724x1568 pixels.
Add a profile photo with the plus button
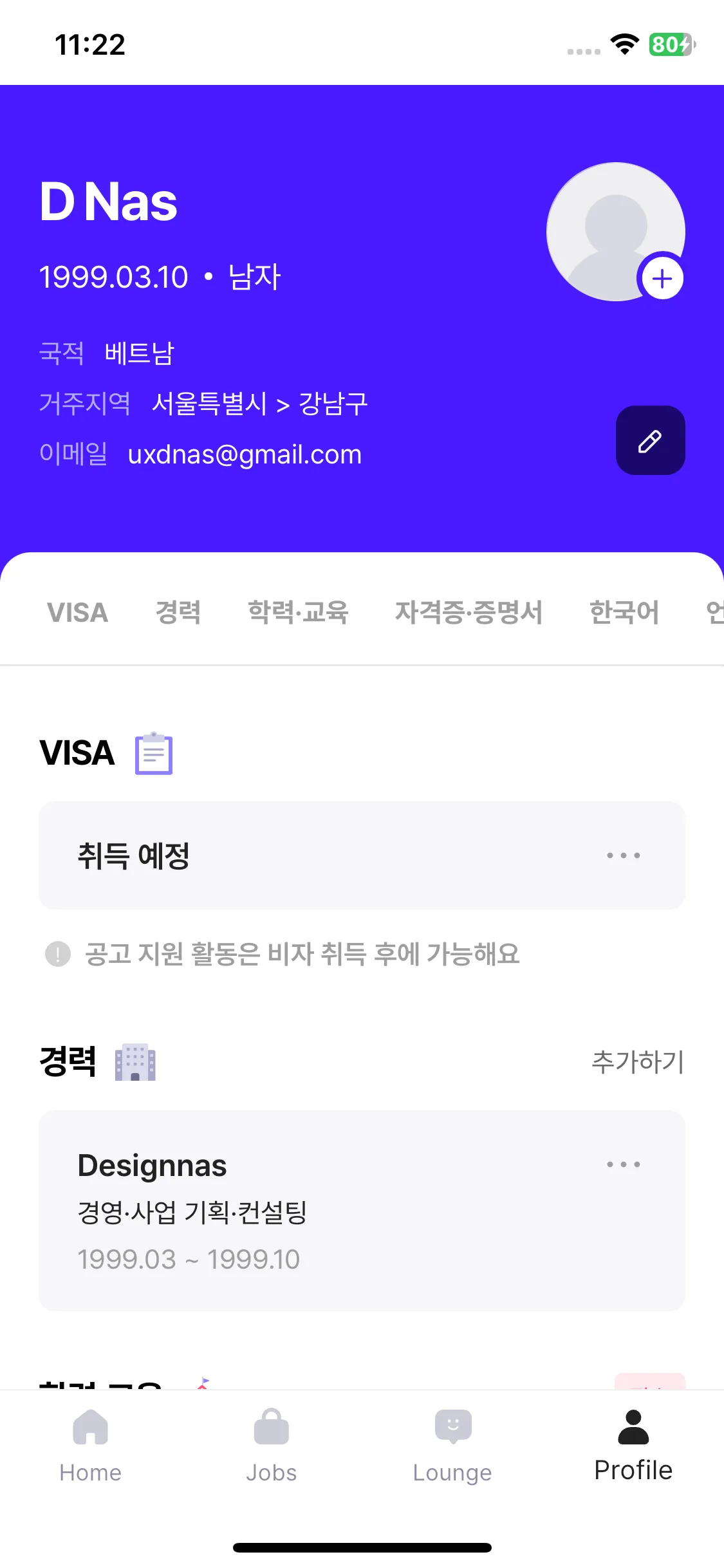tap(662, 279)
